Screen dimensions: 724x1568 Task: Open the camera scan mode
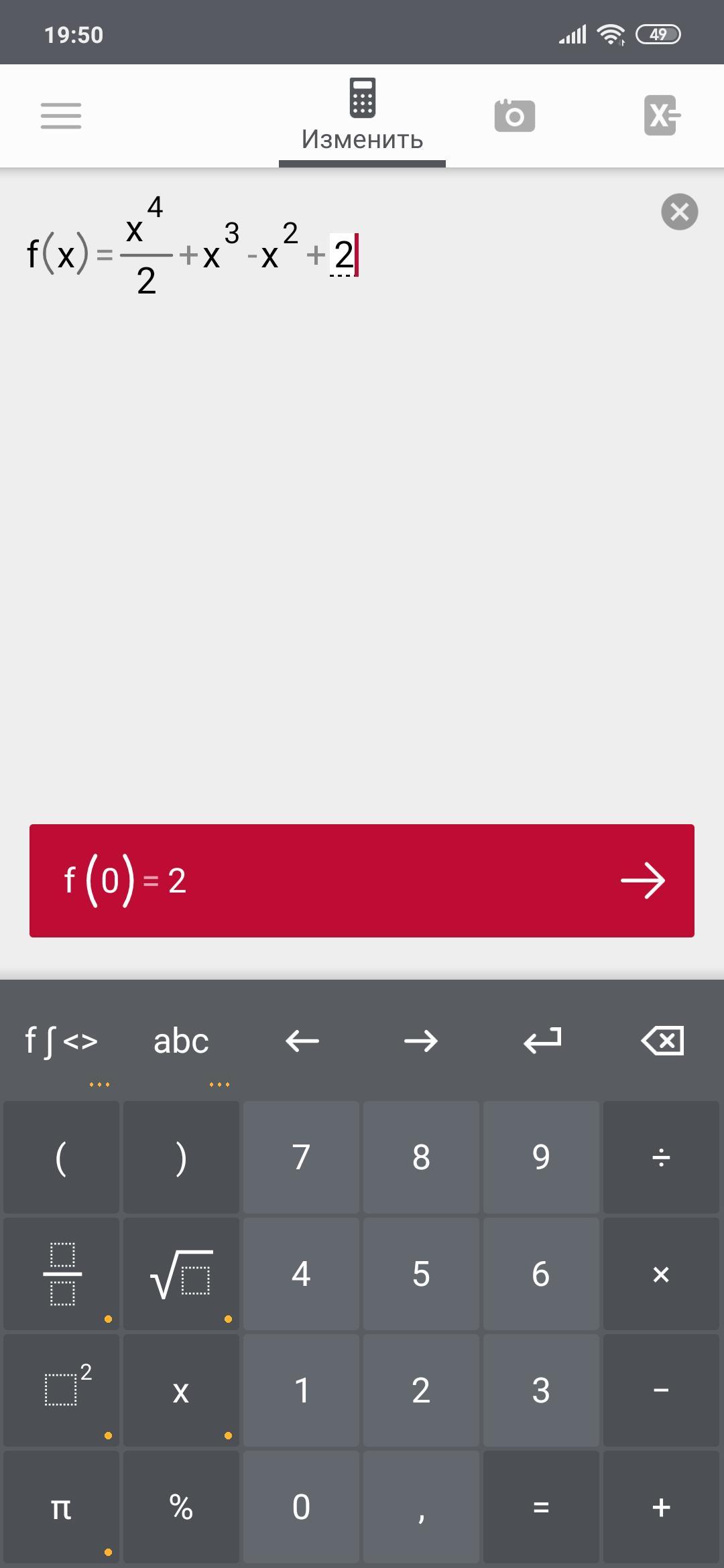(x=514, y=115)
